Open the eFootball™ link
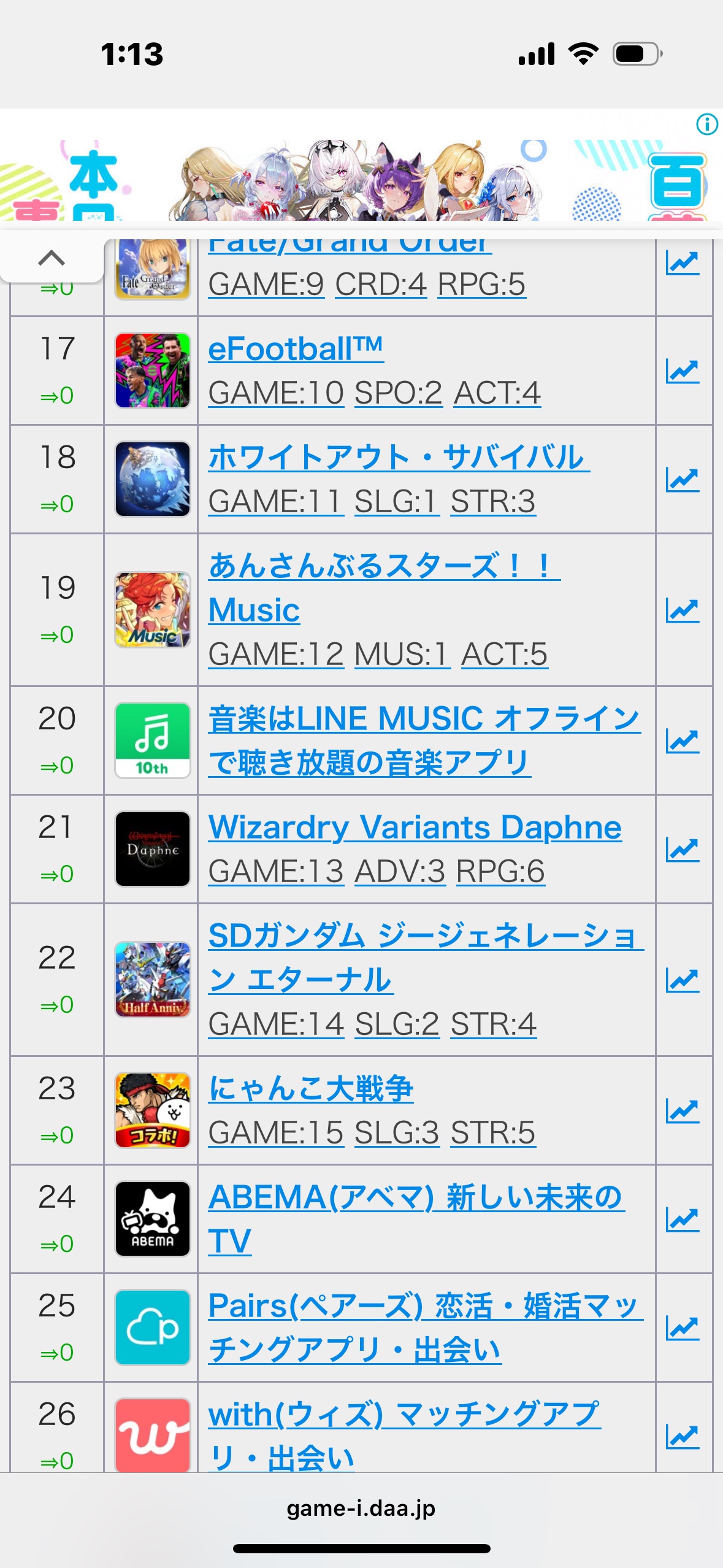Screen dimensions: 723x1568 click(296, 349)
